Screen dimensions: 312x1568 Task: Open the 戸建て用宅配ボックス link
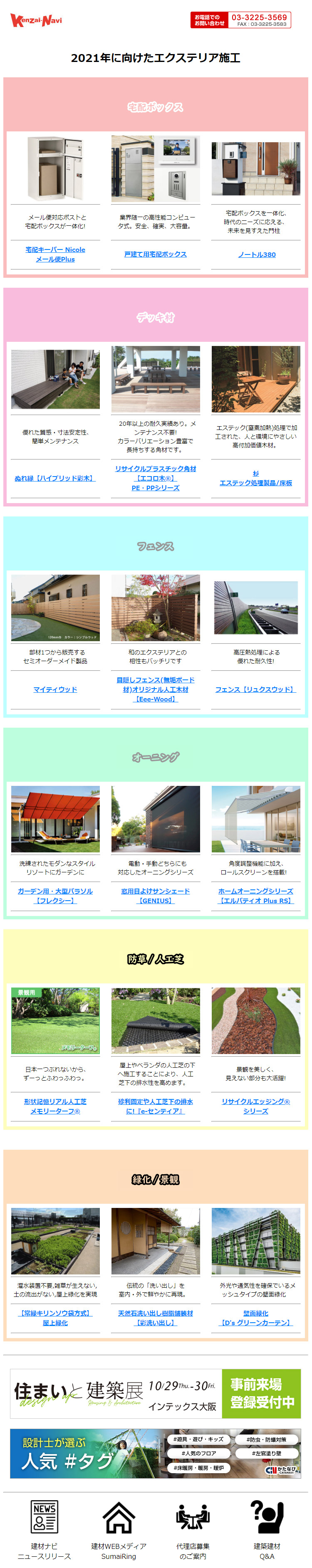tap(156, 254)
